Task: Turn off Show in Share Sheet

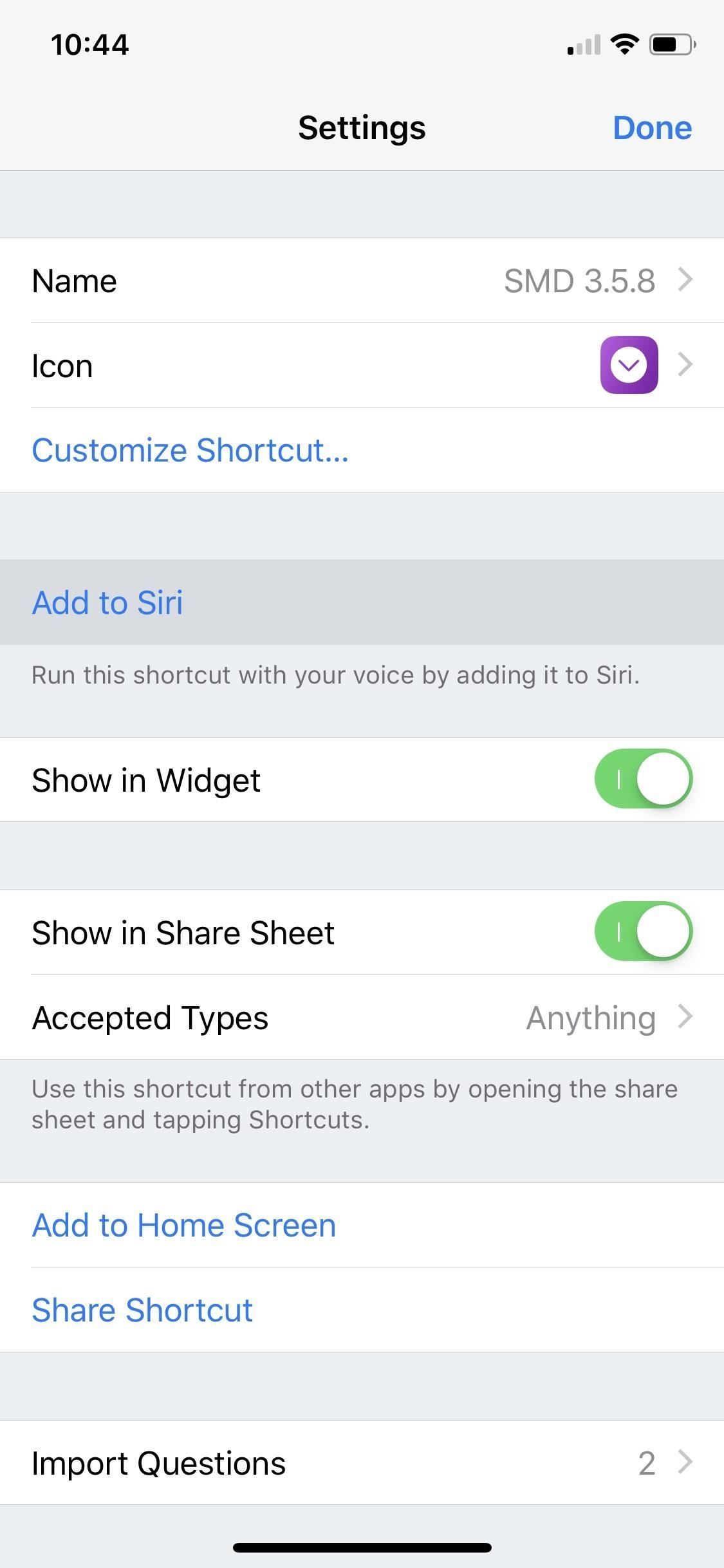Action: coord(643,931)
